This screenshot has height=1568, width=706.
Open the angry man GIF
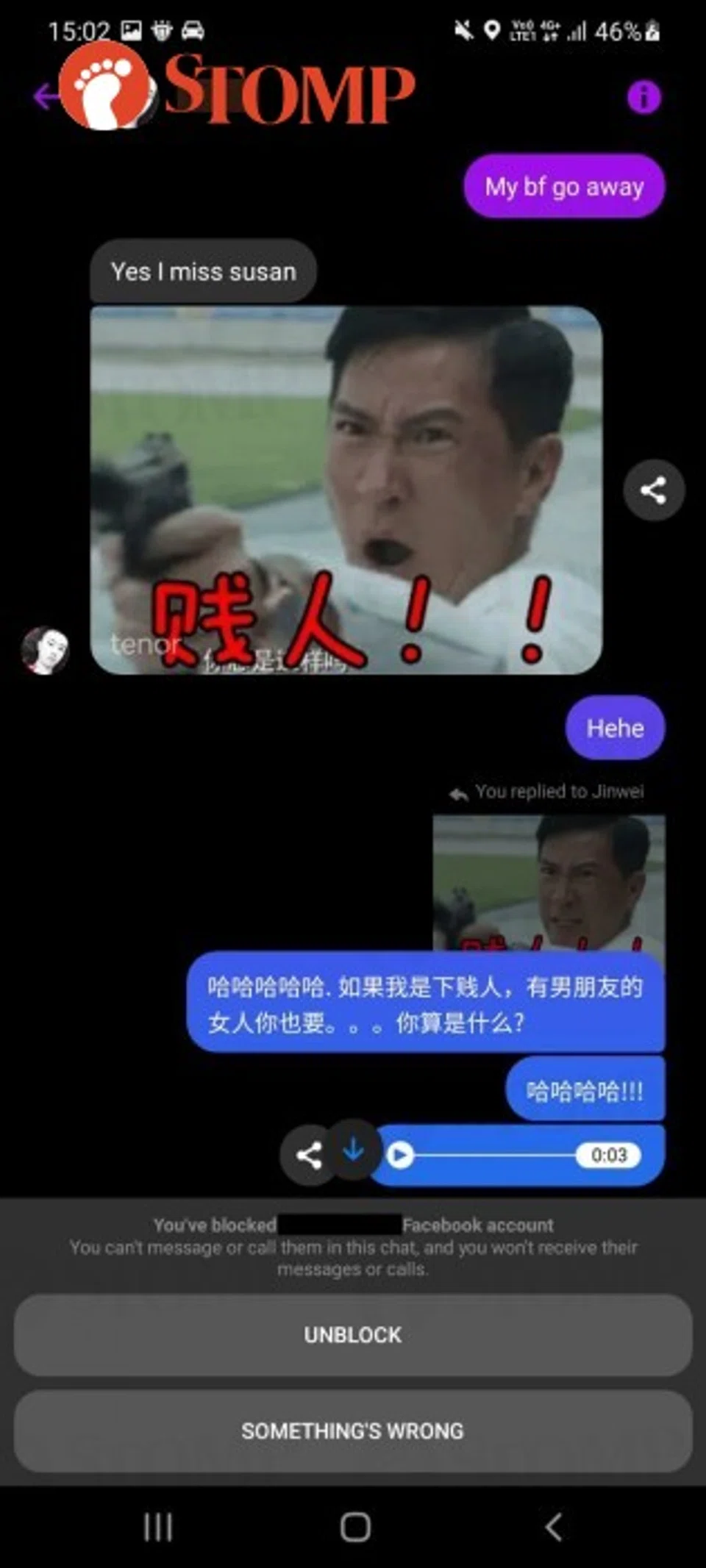pos(346,490)
